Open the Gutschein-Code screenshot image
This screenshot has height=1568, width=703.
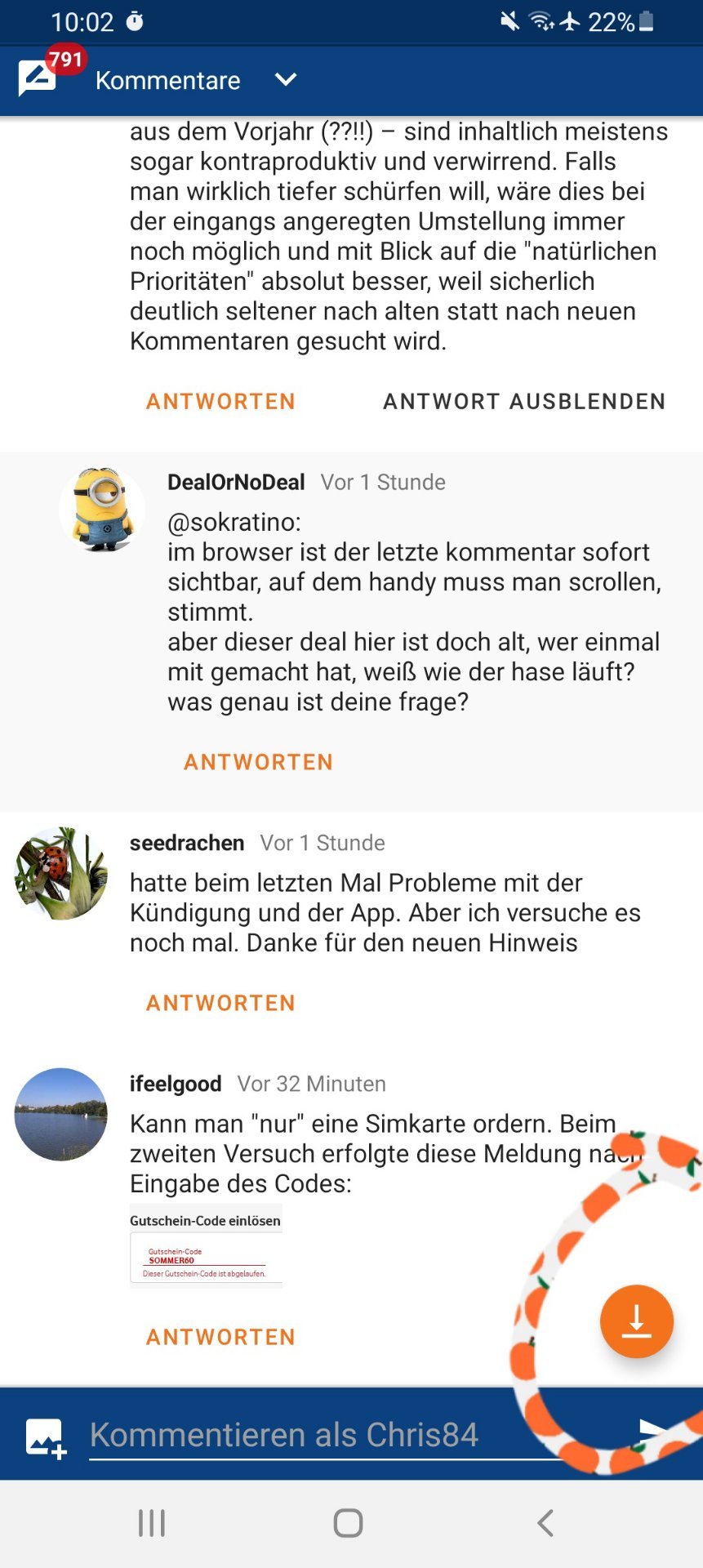(x=206, y=1246)
